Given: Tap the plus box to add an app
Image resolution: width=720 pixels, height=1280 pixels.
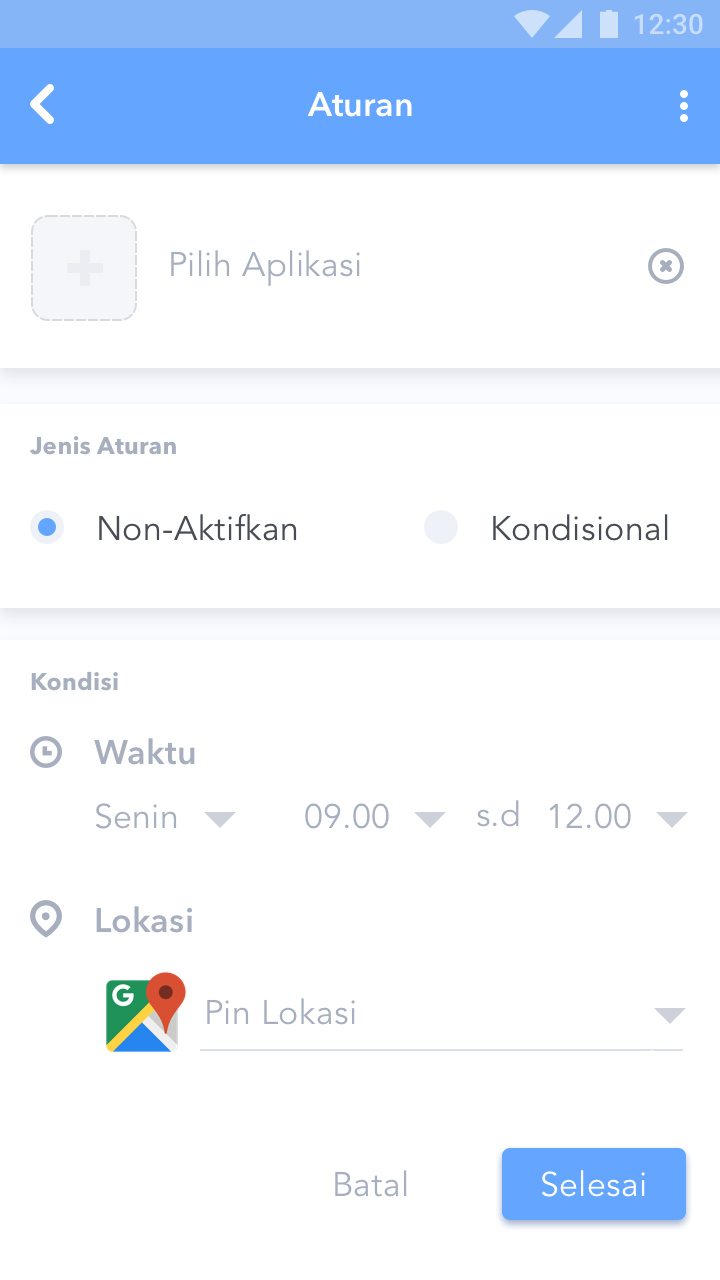Looking at the screenshot, I should [x=84, y=268].
